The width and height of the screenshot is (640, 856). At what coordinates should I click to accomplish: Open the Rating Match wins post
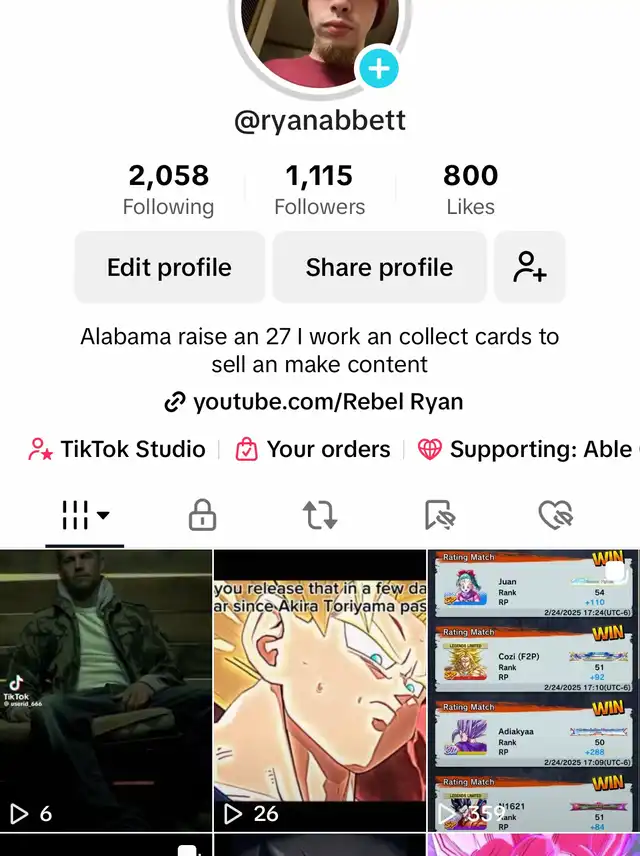[x=534, y=690]
